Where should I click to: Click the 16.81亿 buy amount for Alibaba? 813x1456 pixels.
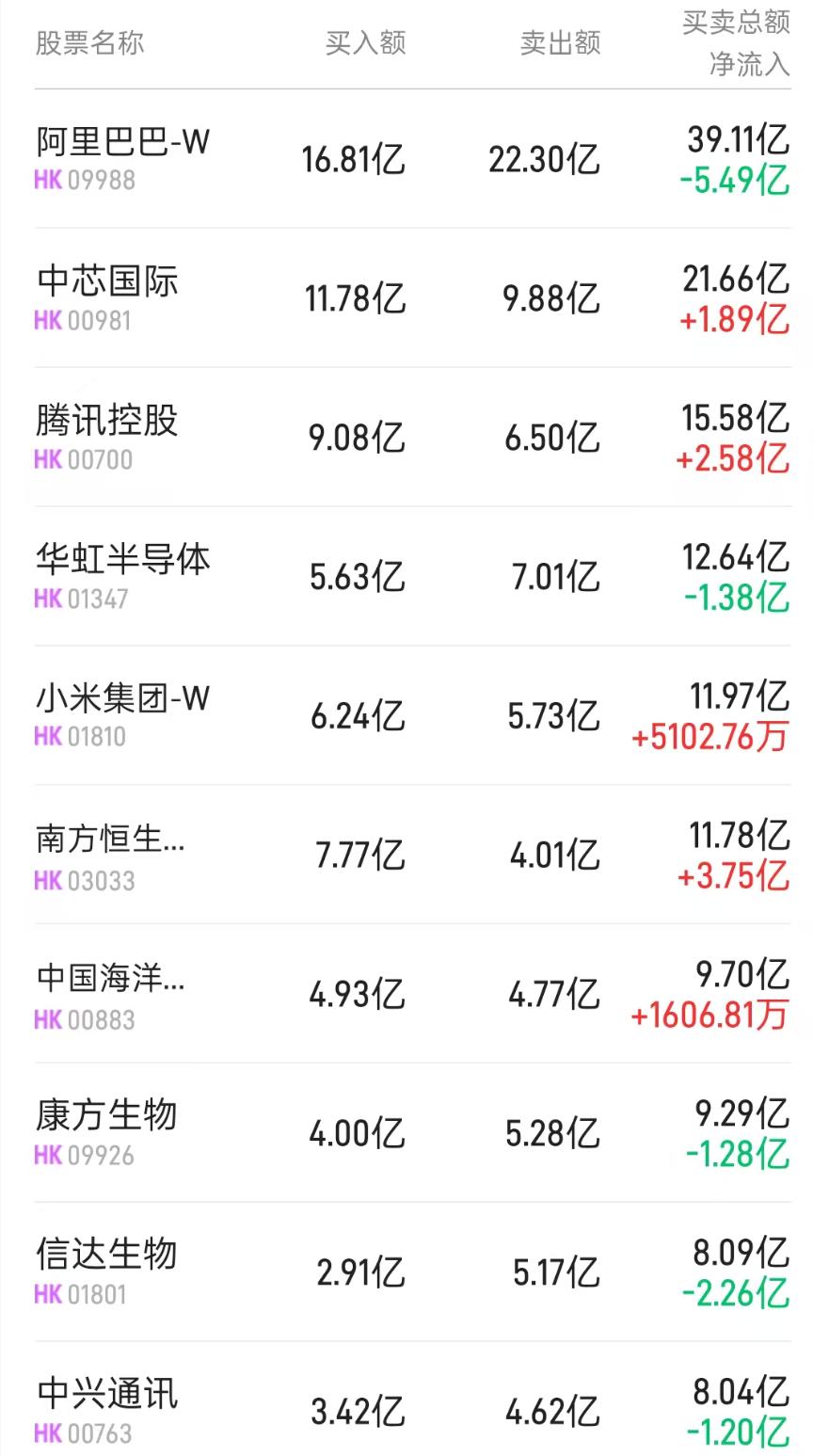pos(353,160)
